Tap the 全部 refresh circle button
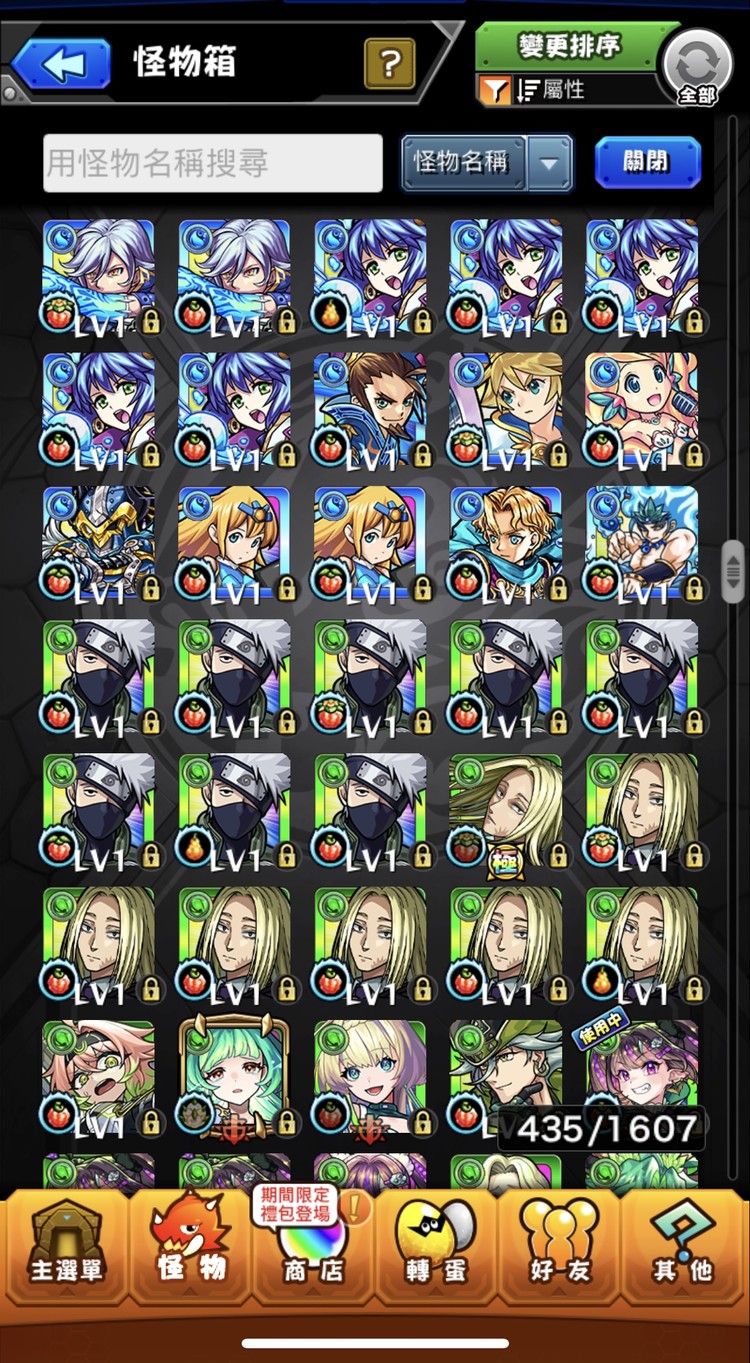 [x=698, y=66]
